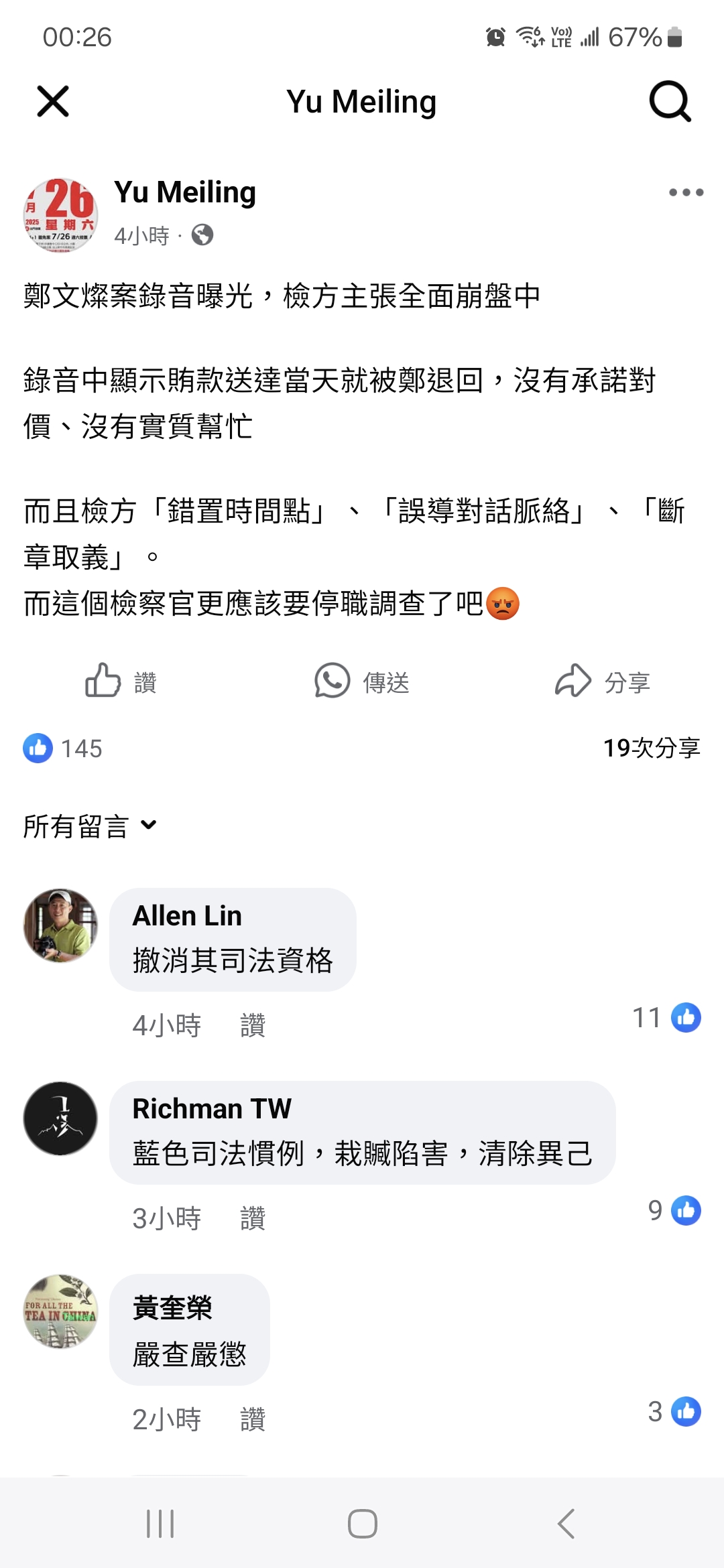Like 黃奎榮's comment
Viewport: 724px width, 1568px height.
[253, 1419]
